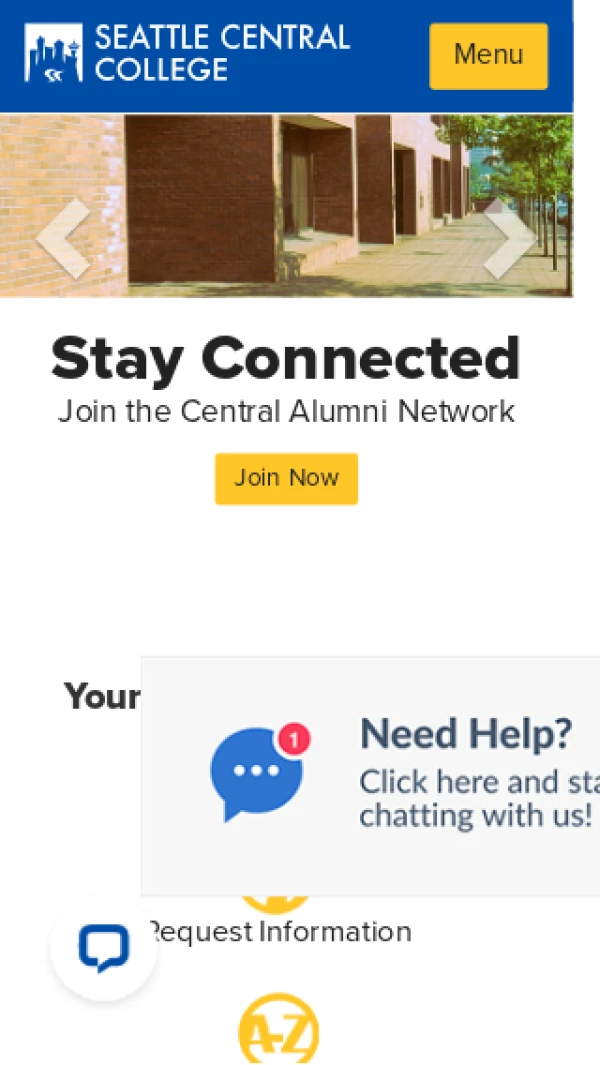
Task: Go to Seattle Central College homepage logo
Action: (x=187, y=54)
